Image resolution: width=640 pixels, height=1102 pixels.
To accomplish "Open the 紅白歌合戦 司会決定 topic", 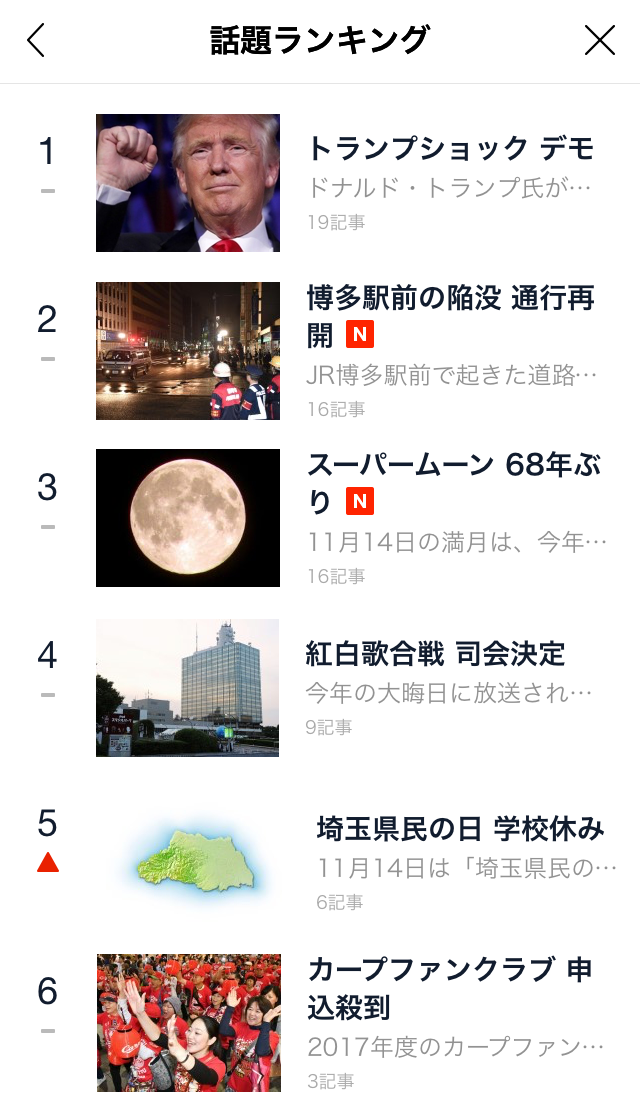I will (435, 655).
